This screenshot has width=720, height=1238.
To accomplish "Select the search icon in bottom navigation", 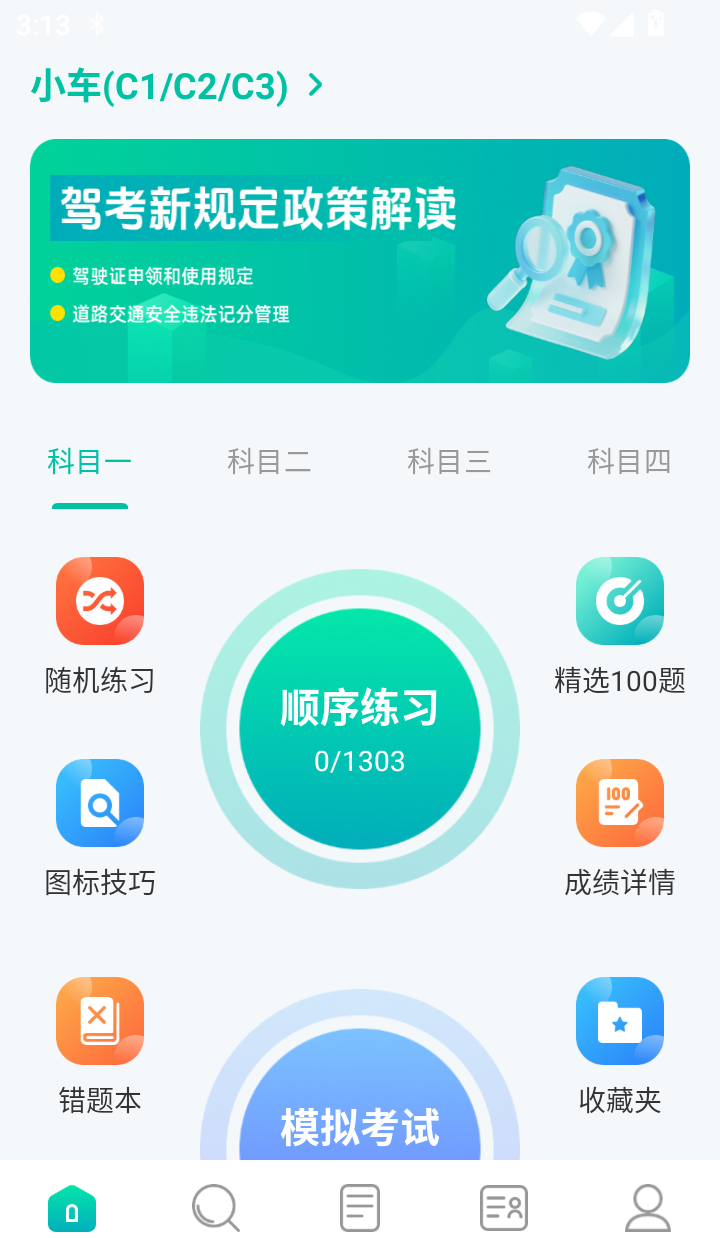I will click(215, 1207).
